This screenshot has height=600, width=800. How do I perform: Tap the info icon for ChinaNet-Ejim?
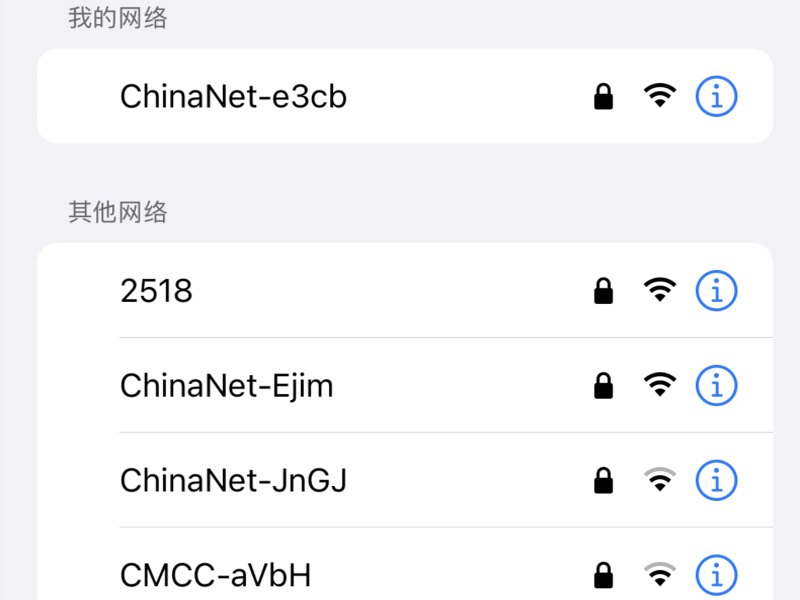[716, 386]
